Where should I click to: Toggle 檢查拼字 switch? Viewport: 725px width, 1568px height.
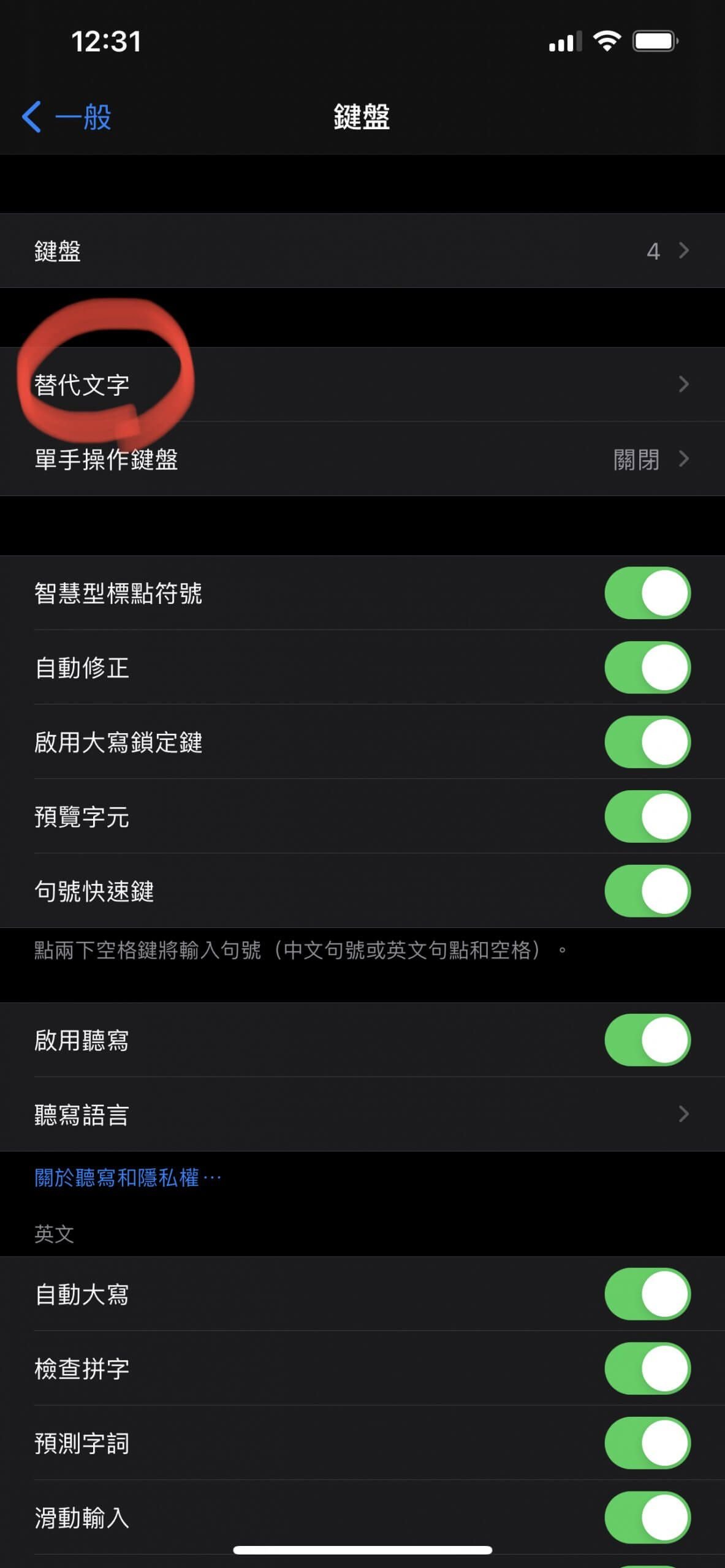pos(647,1368)
